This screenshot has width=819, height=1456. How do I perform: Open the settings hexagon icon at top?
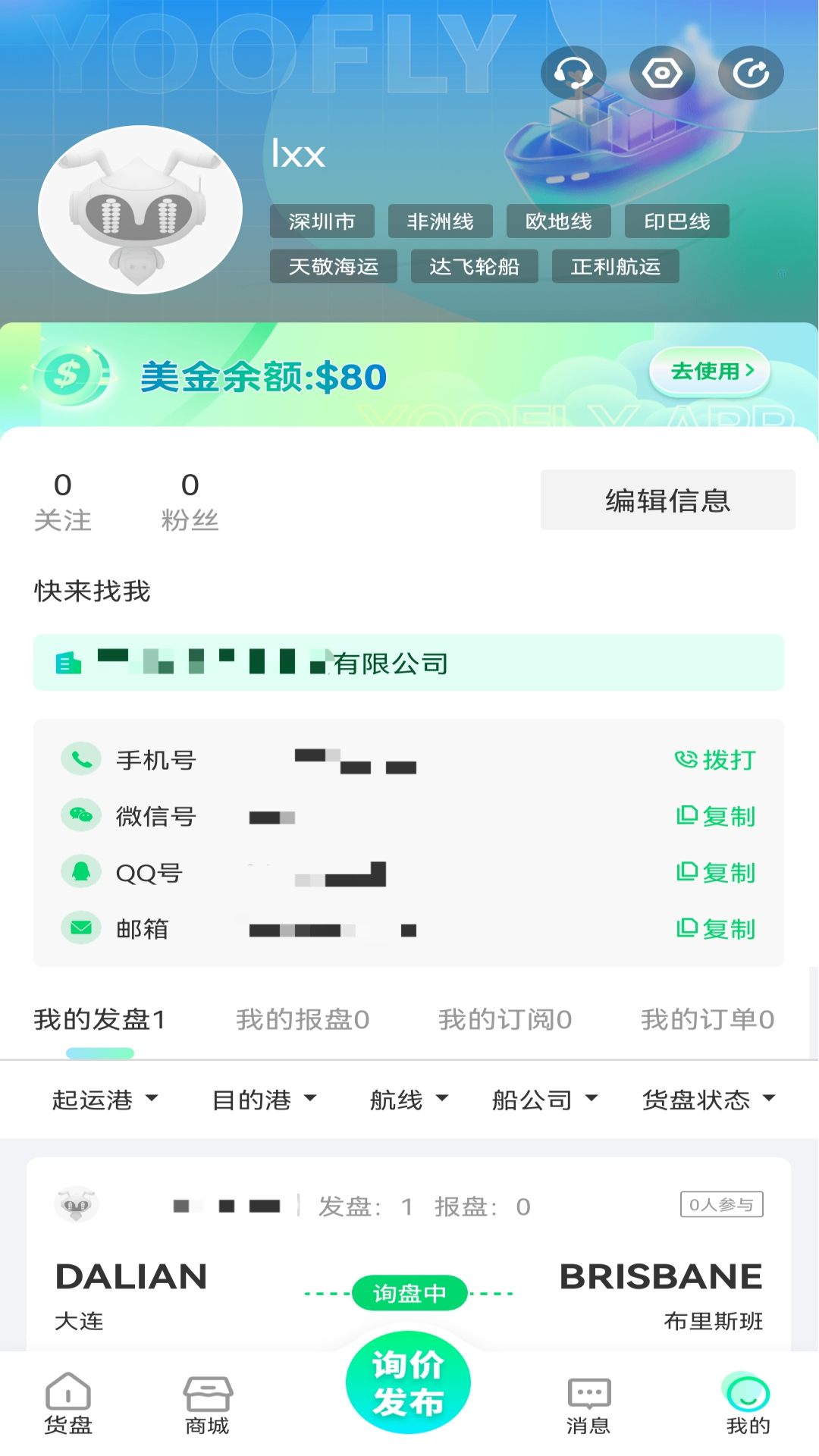click(662, 72)
